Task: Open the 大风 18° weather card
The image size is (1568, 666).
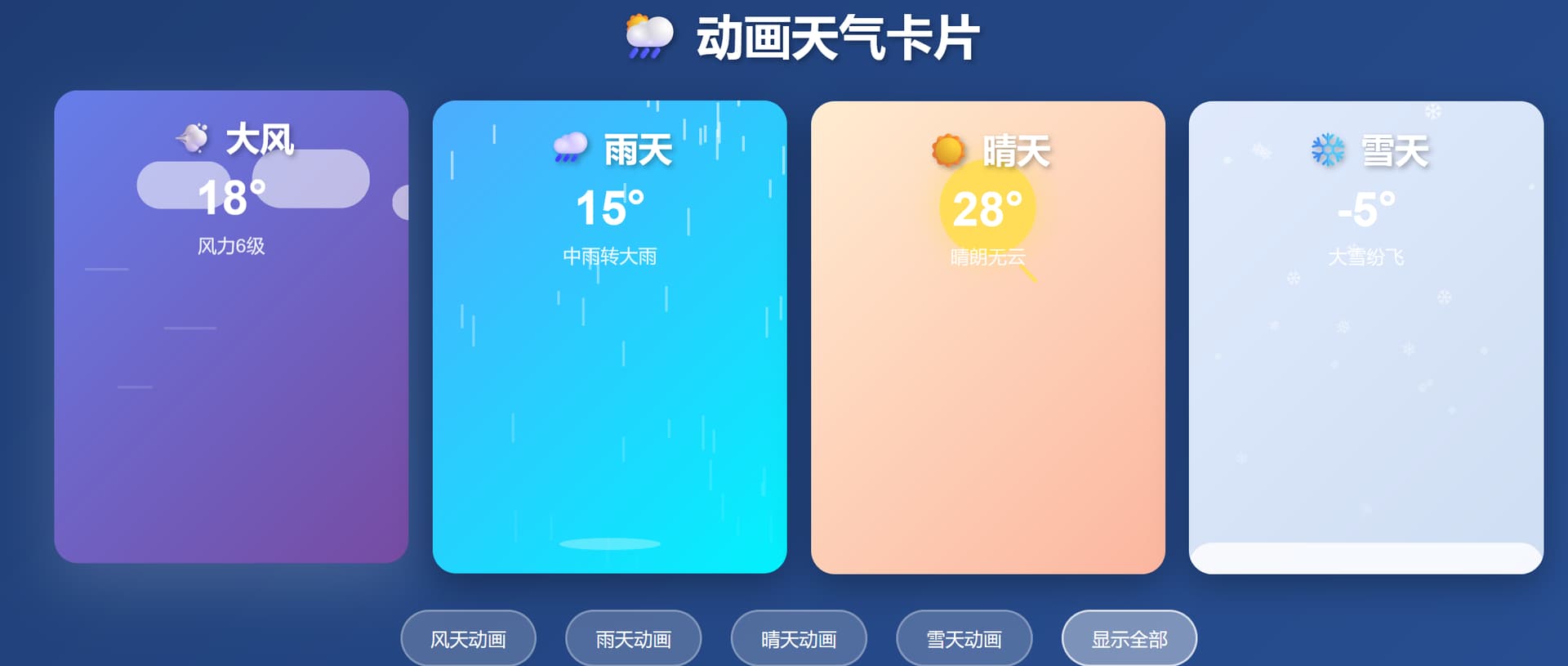Action: click(x=231, y=327)
